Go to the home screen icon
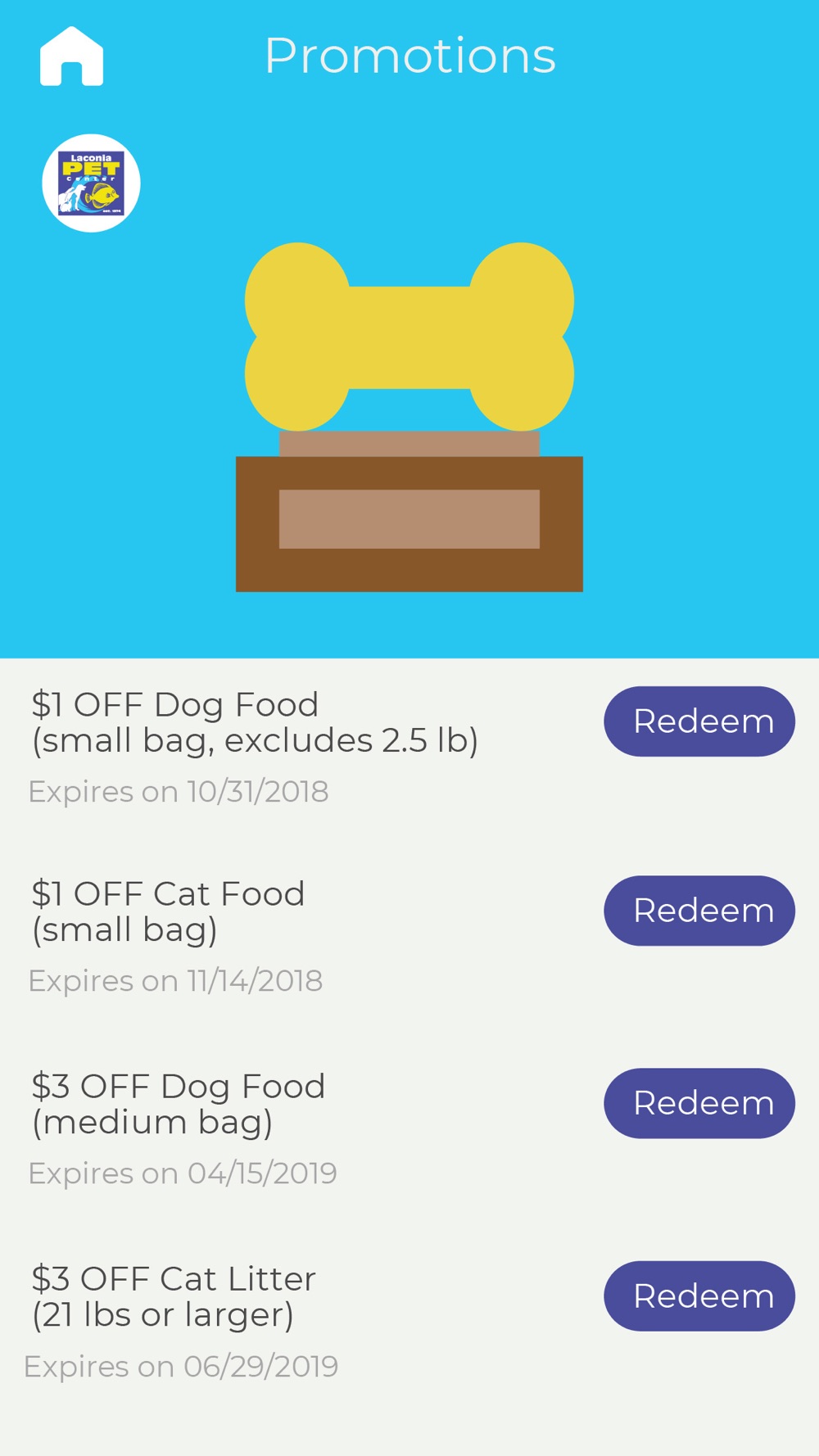The height and width of the screenshot is (1456, 819). pos(72,56)
